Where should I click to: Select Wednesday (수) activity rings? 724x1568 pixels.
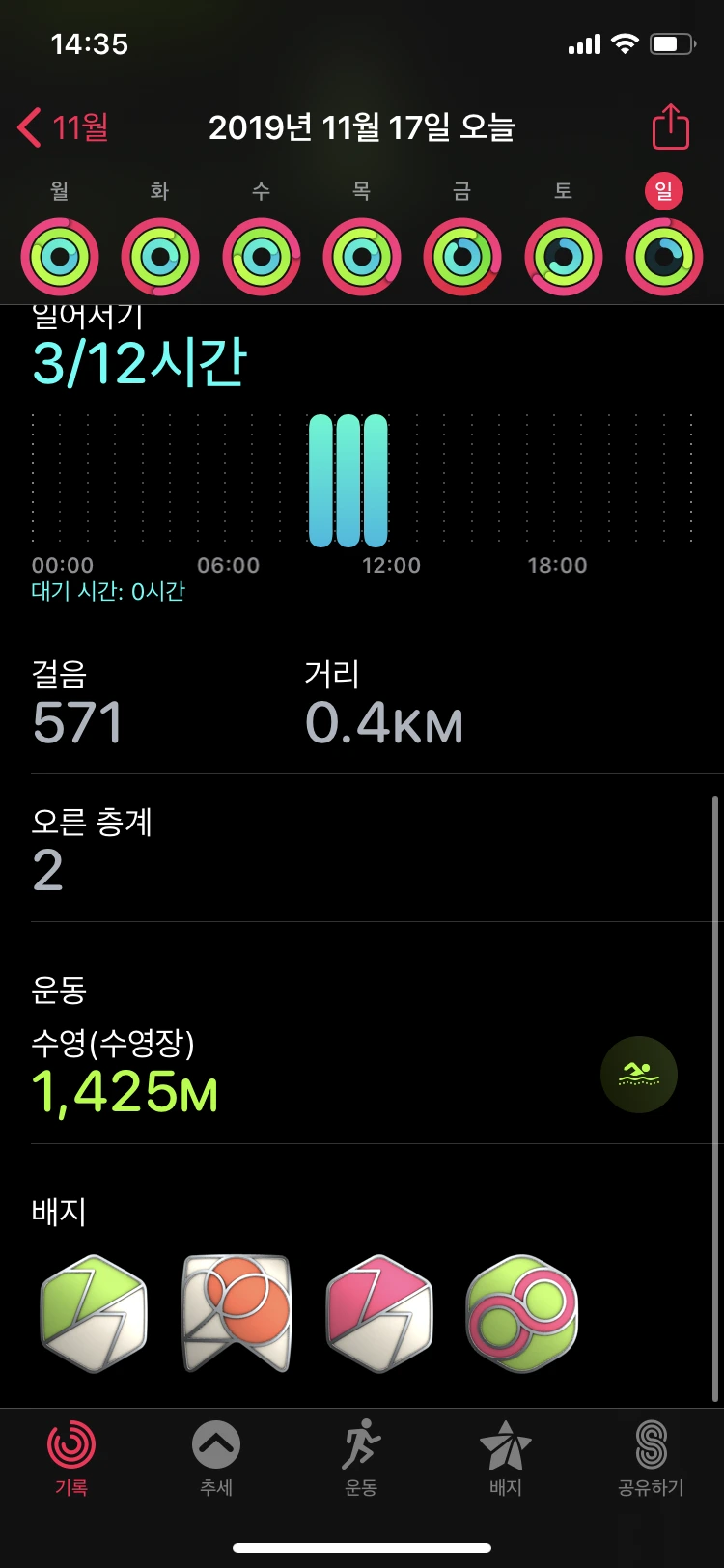[x=261, y=257]
